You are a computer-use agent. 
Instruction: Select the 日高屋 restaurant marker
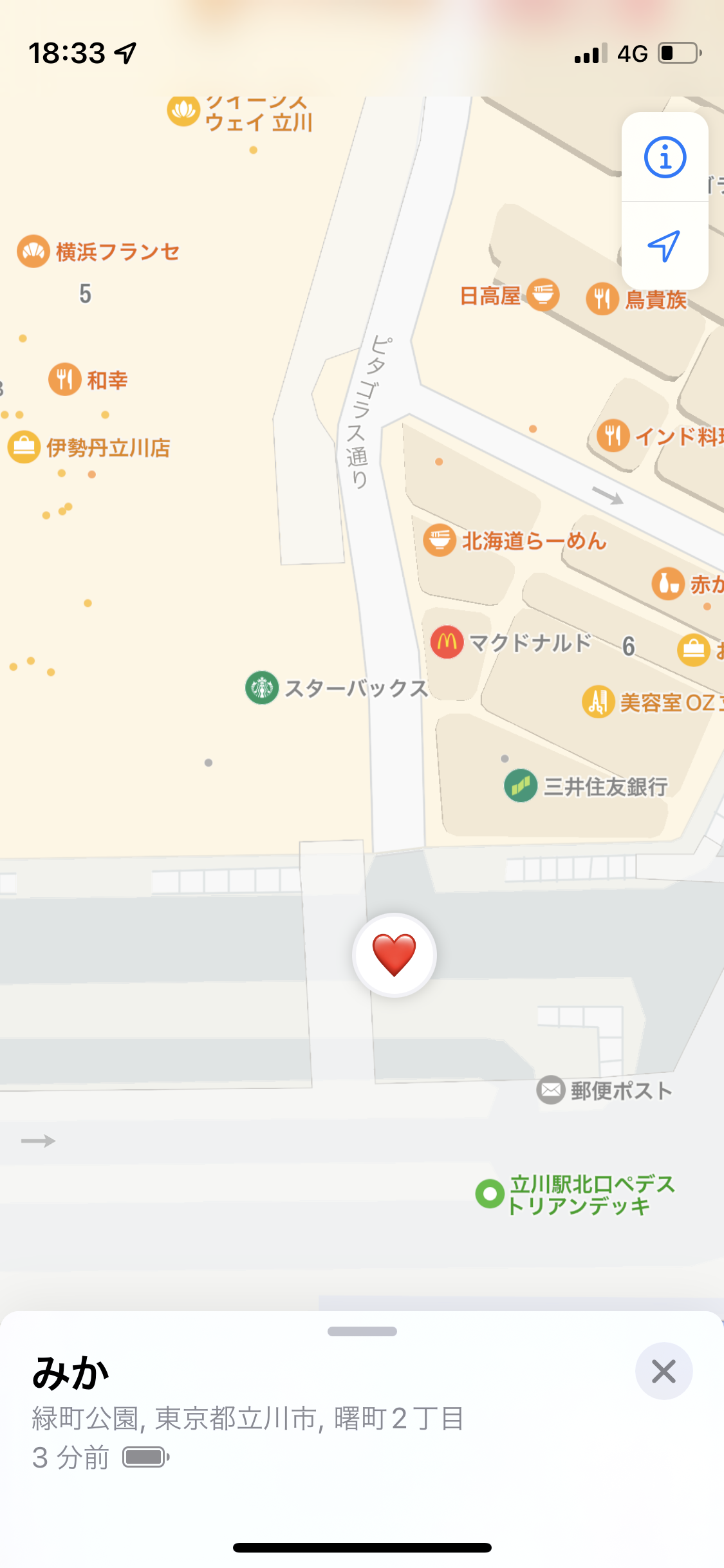543,295
